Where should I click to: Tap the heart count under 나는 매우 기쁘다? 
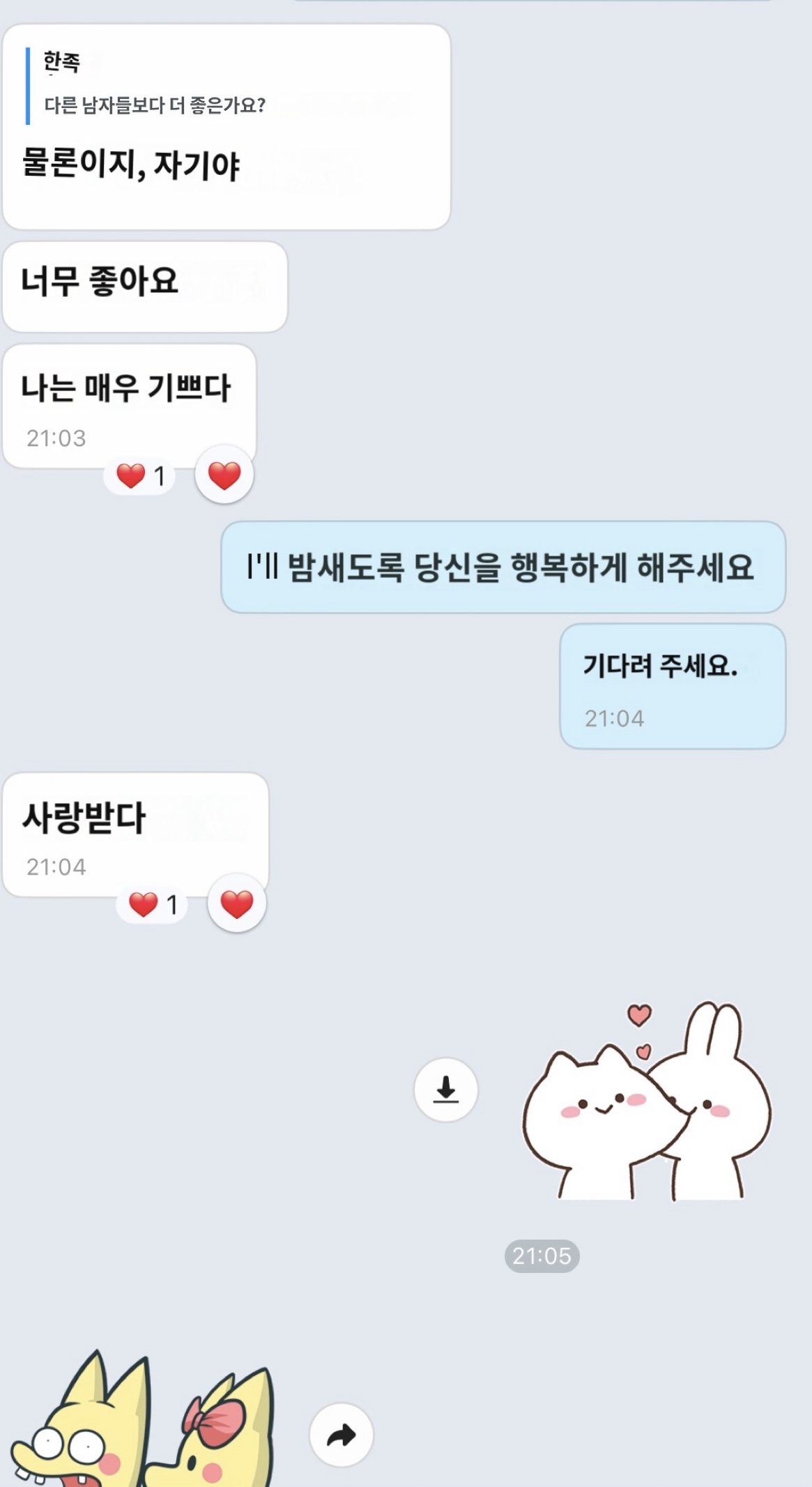point(140,476)
